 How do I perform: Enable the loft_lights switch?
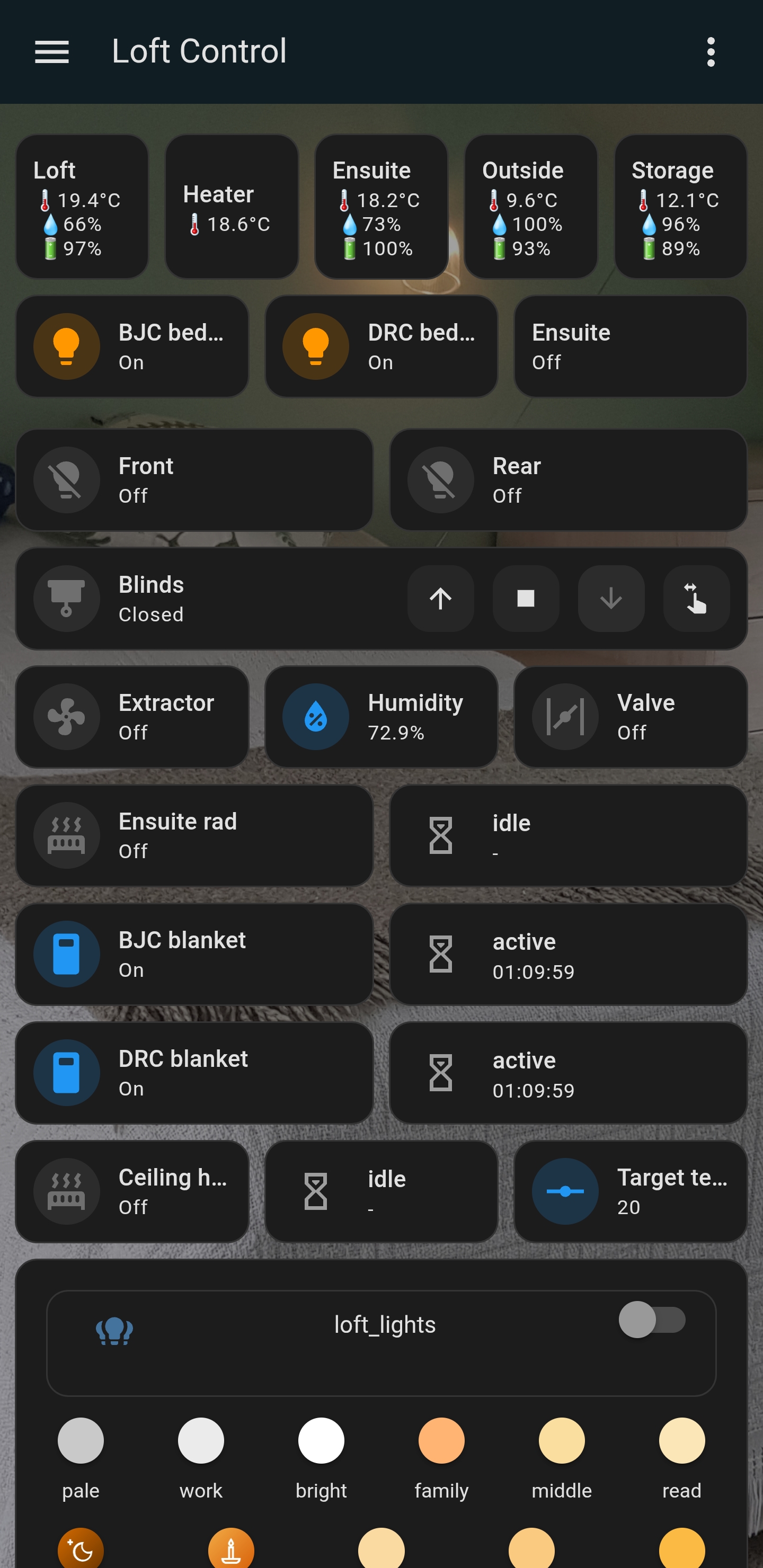coord(652,1320)
